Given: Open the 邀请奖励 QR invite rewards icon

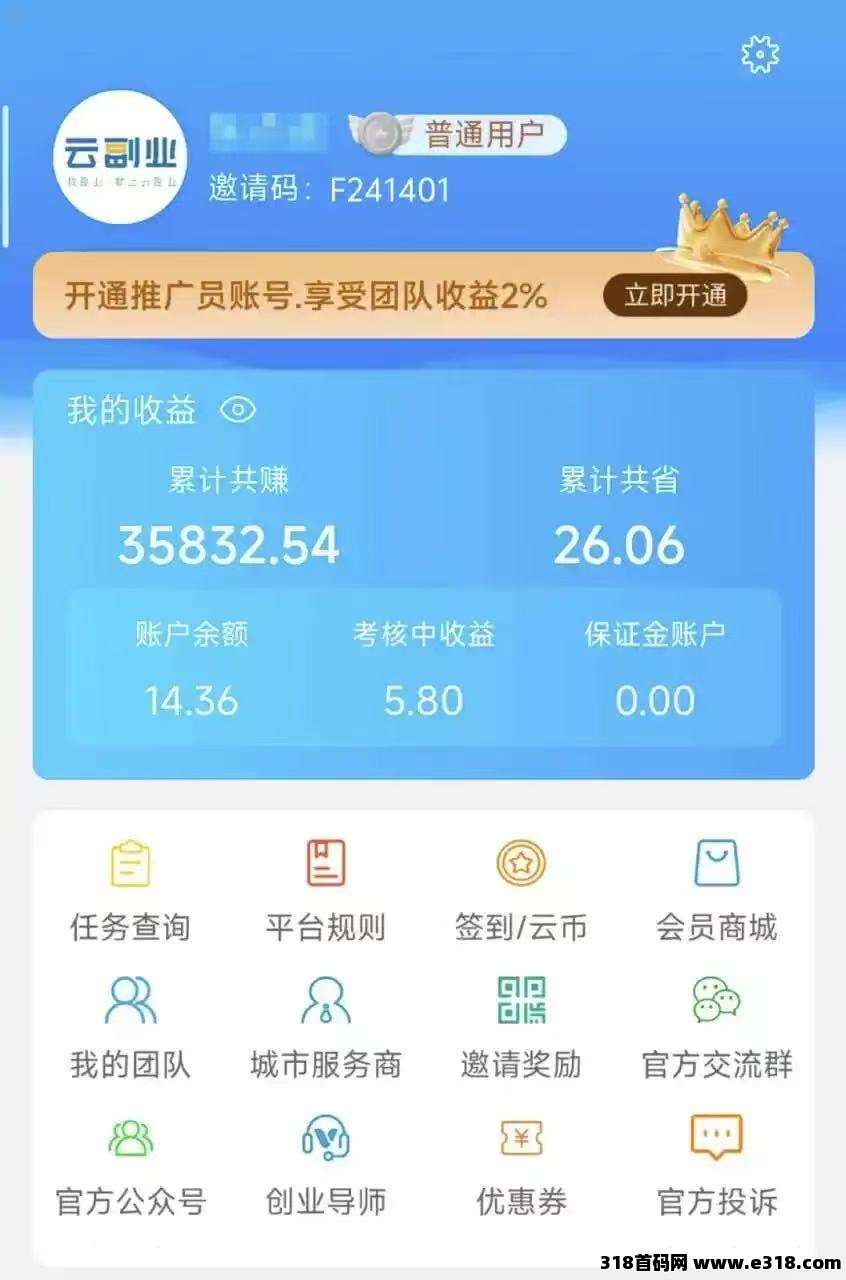Looking at the screenshot, I should 521,1000.
